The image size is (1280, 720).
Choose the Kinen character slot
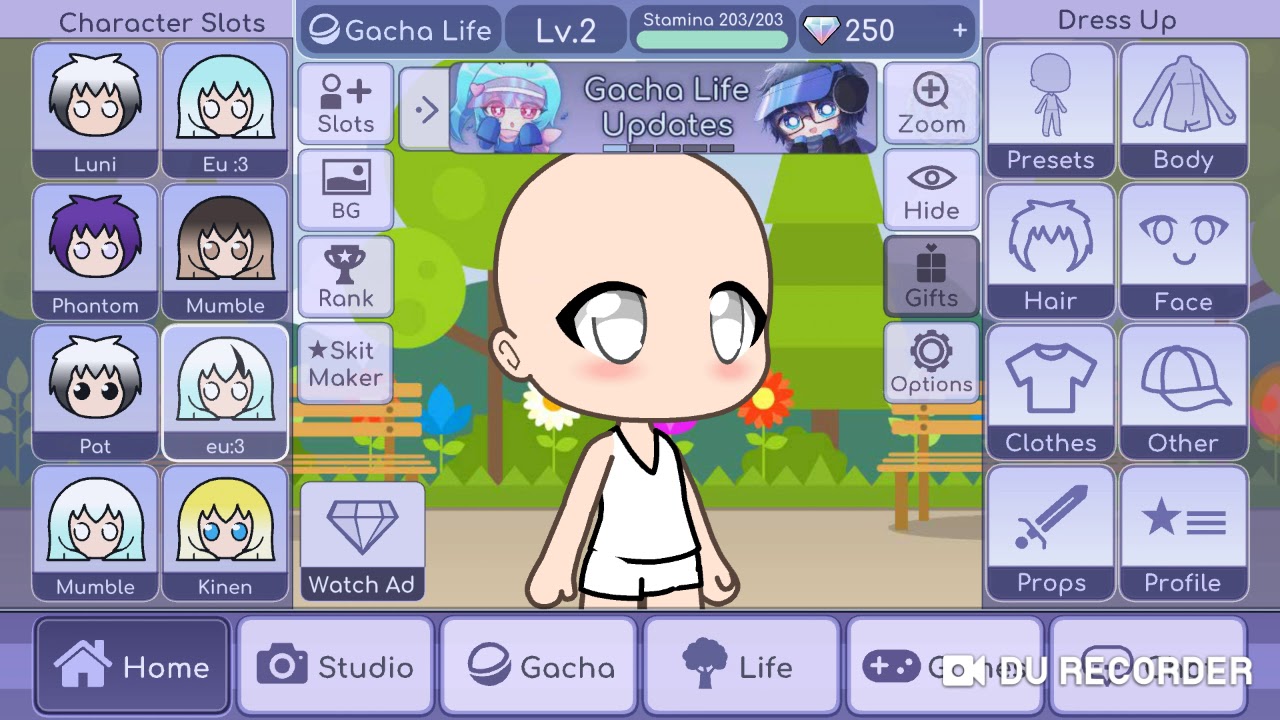(225, 532)
